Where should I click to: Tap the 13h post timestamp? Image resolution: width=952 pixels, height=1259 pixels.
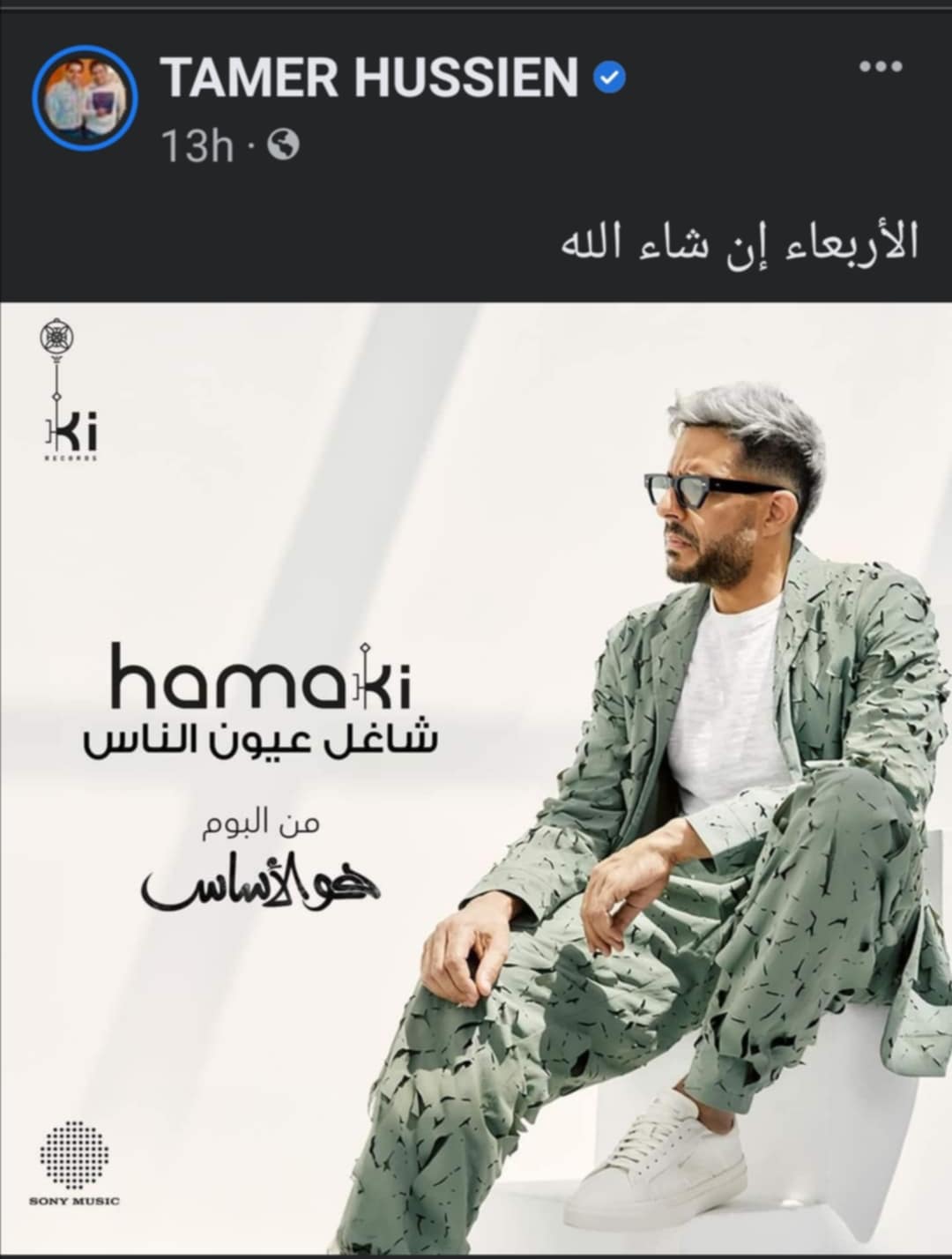point(197,145)
